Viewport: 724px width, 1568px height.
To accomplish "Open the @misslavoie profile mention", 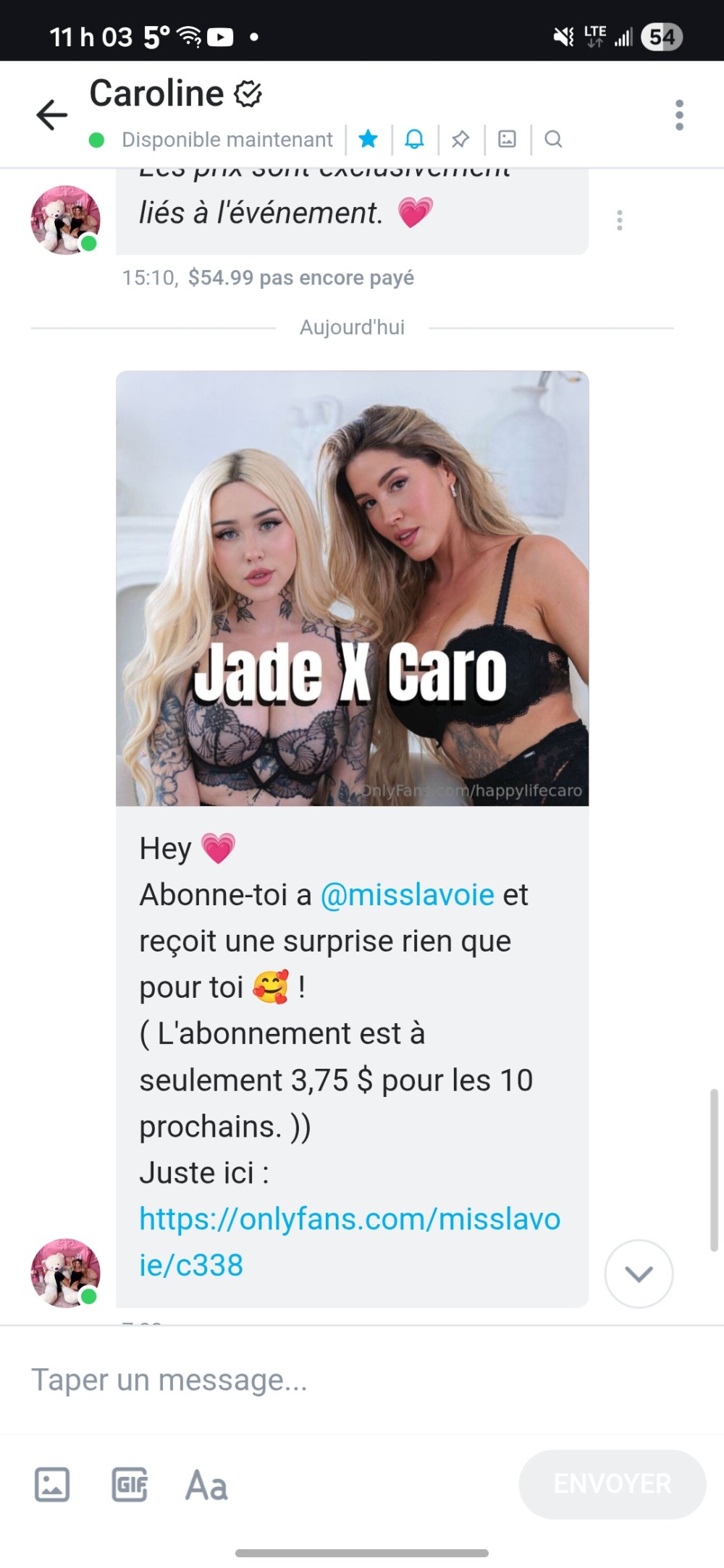I will (407, 895).
